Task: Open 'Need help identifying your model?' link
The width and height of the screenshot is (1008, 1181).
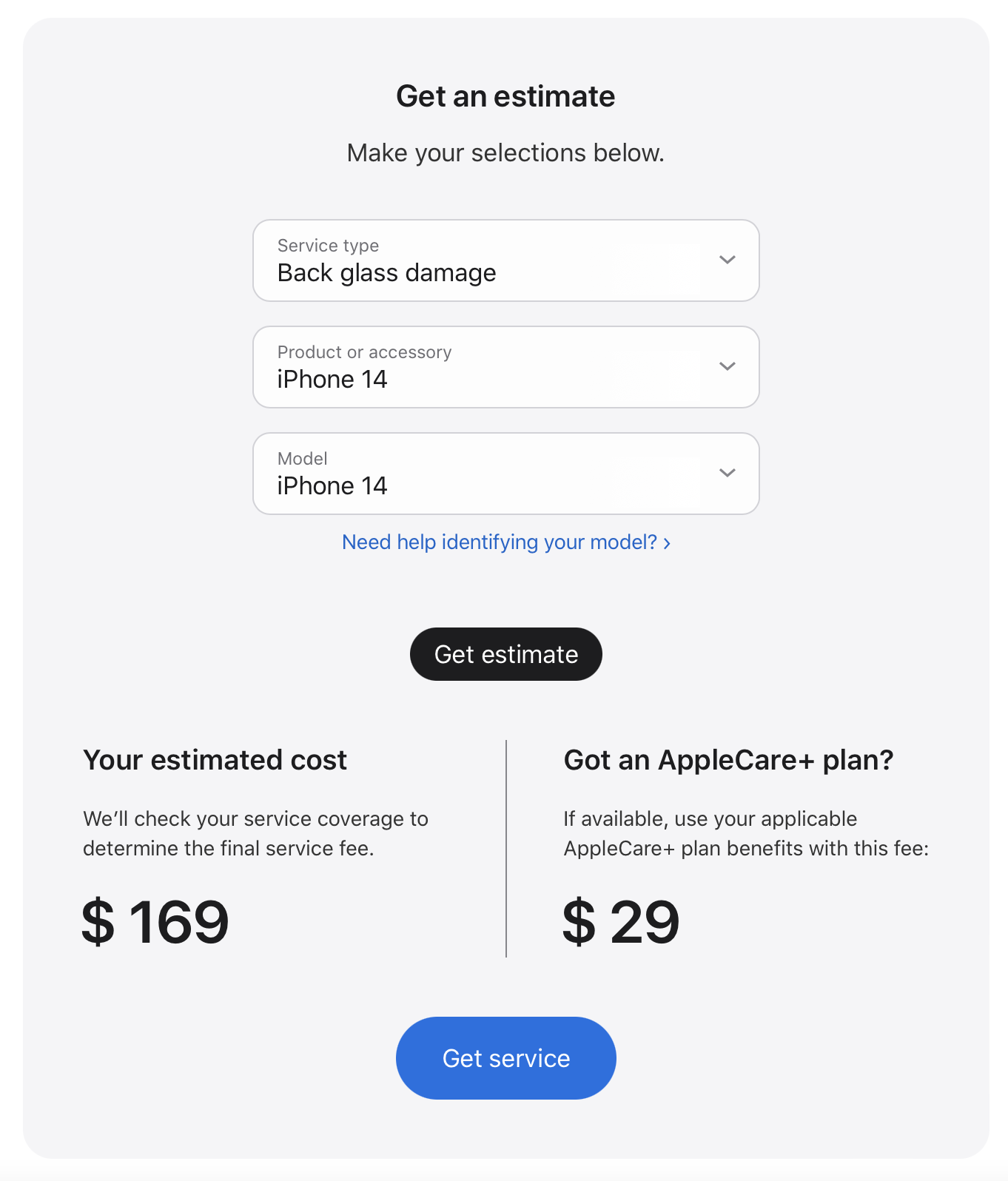Action: tap(505, 542)
